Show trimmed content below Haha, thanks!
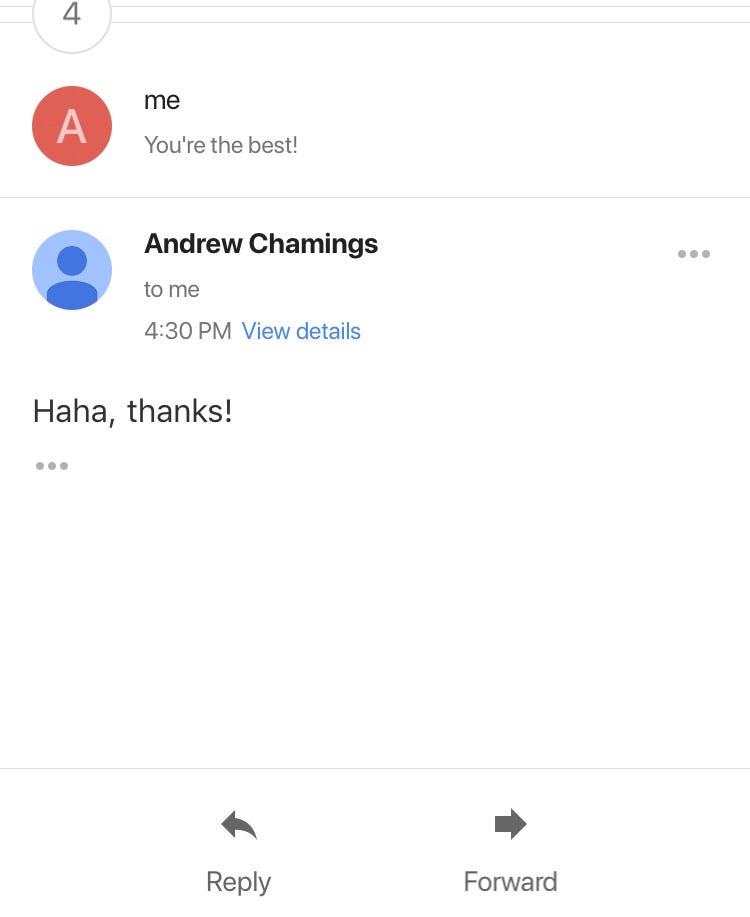 [51, 465]
